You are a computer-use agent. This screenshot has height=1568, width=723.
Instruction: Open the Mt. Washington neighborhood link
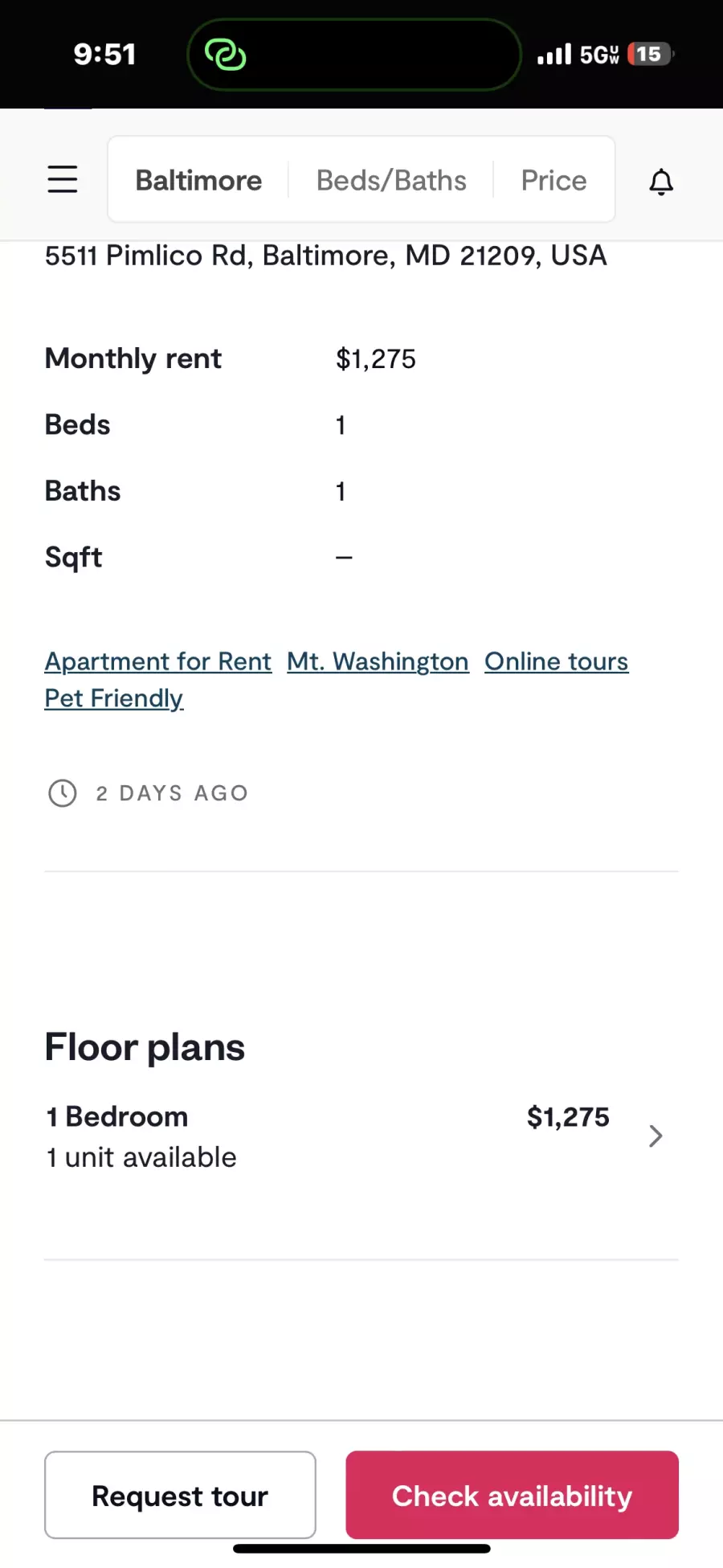[x=378, y=661]
